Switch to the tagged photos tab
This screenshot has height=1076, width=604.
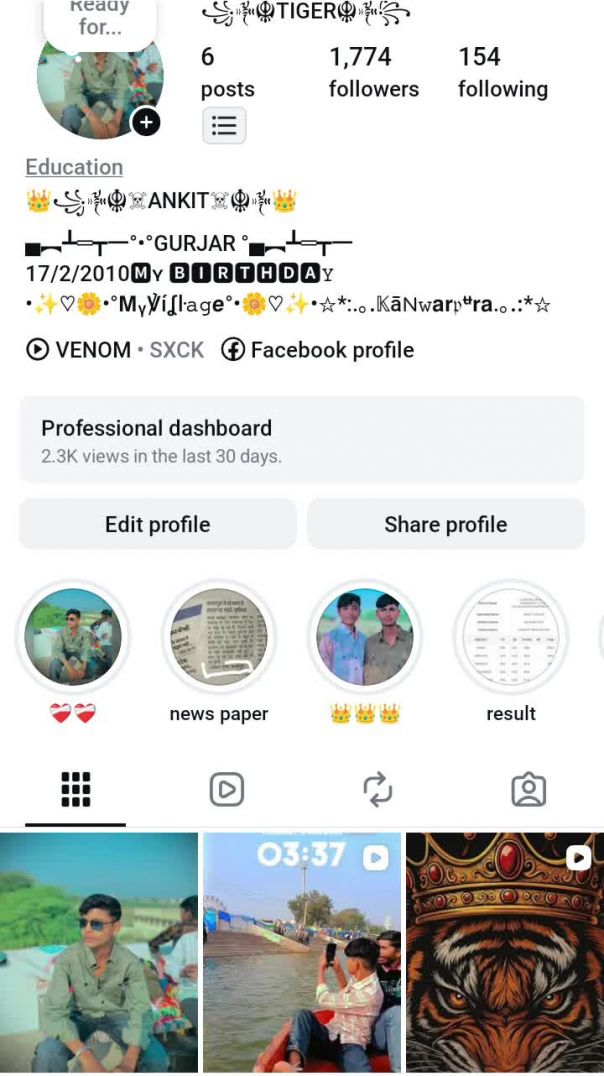click(528, 790)
